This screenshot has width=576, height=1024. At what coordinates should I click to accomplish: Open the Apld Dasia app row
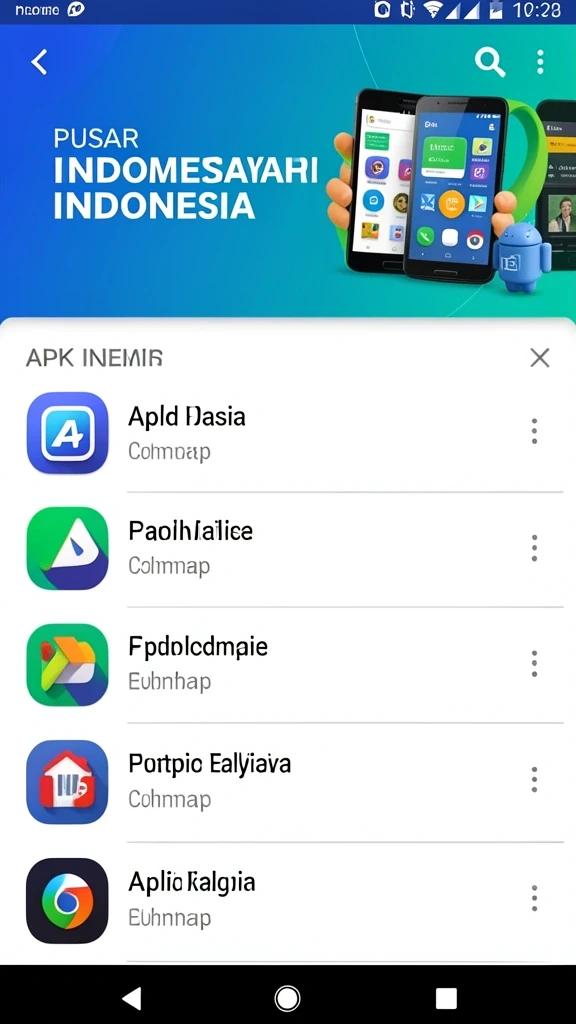coord(288,433)
